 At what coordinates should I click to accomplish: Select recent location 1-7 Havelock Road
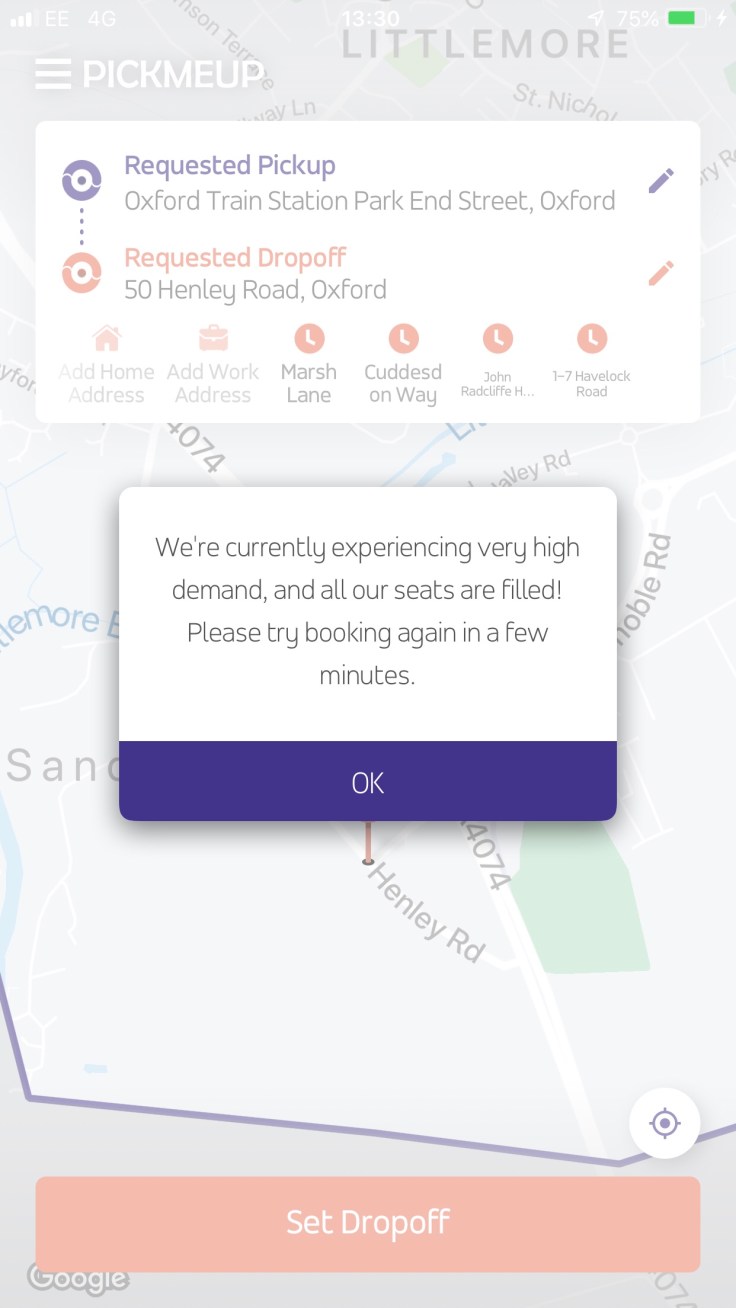[591, 364]
